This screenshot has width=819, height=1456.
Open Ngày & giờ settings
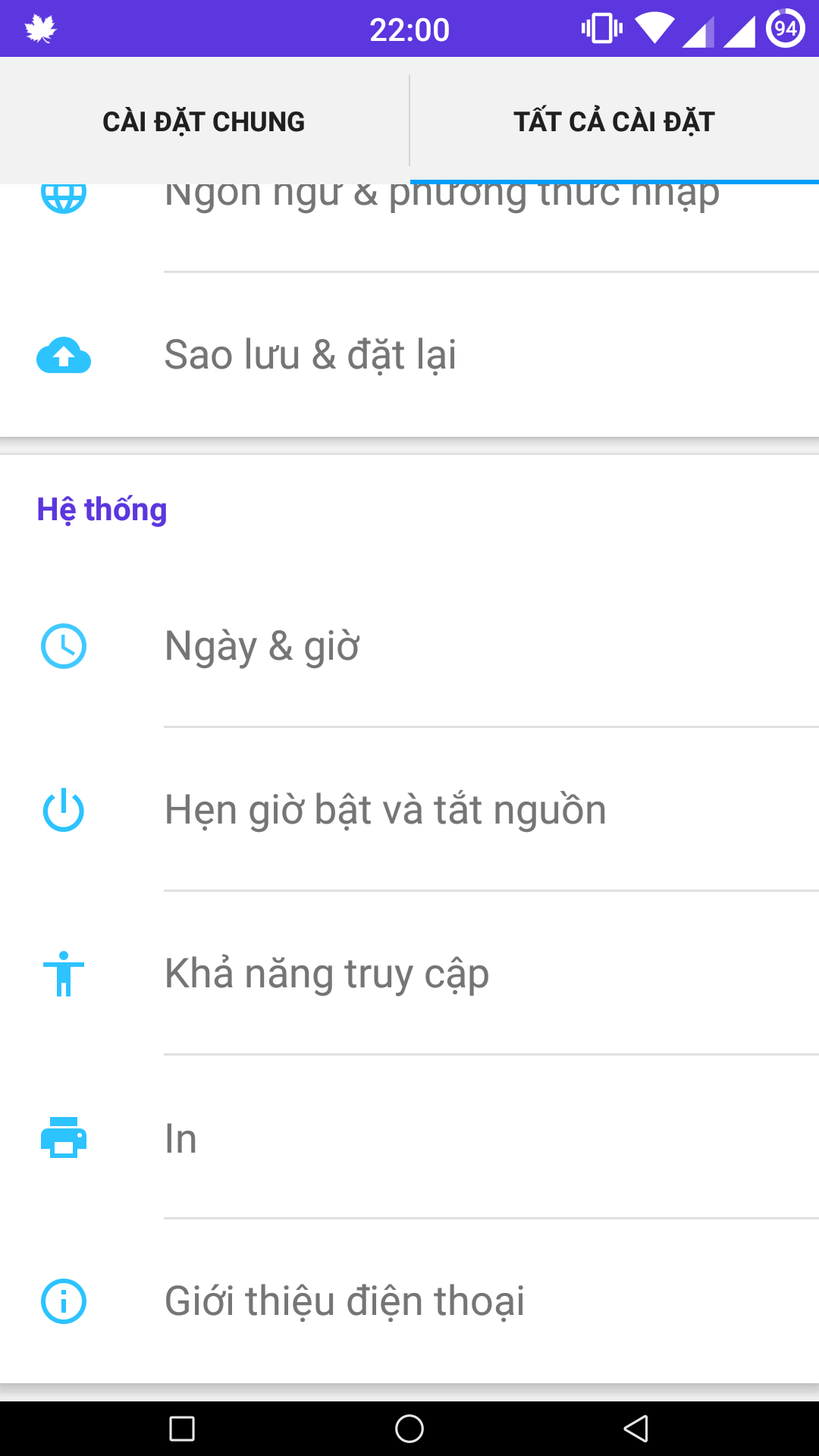[x=409, y=646]
